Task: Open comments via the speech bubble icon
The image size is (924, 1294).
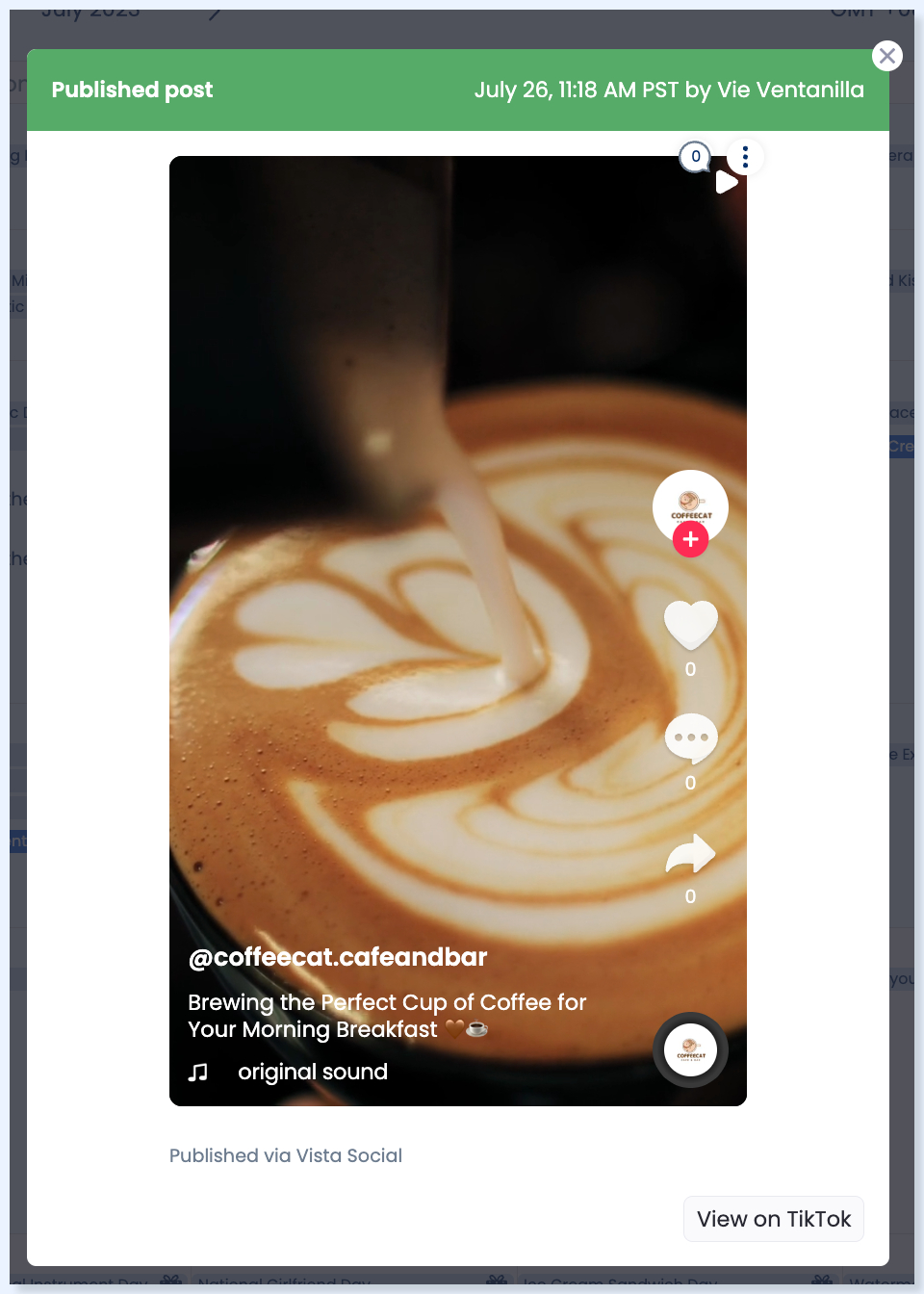Action: coord(691,738)
